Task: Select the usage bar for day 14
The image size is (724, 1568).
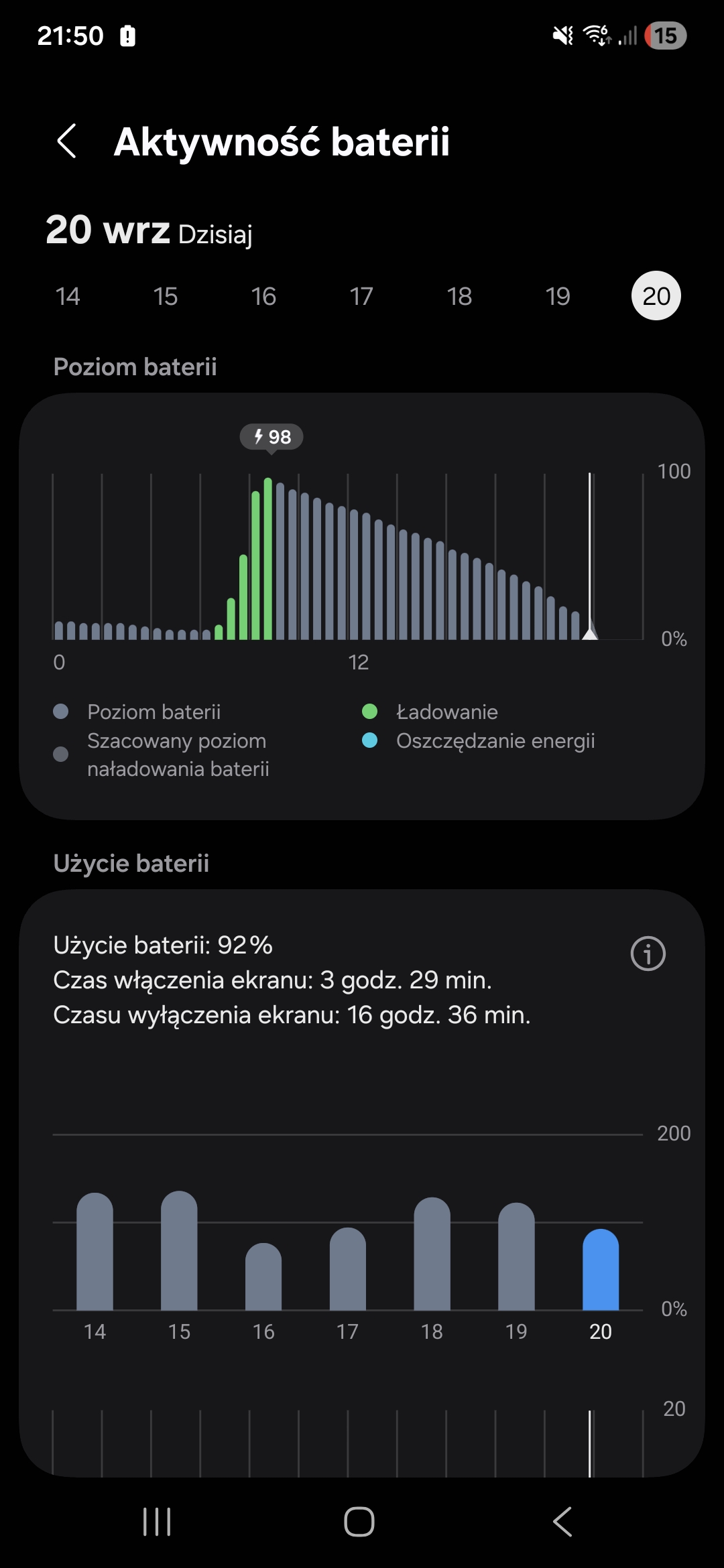Action: tap(95, 1253)
